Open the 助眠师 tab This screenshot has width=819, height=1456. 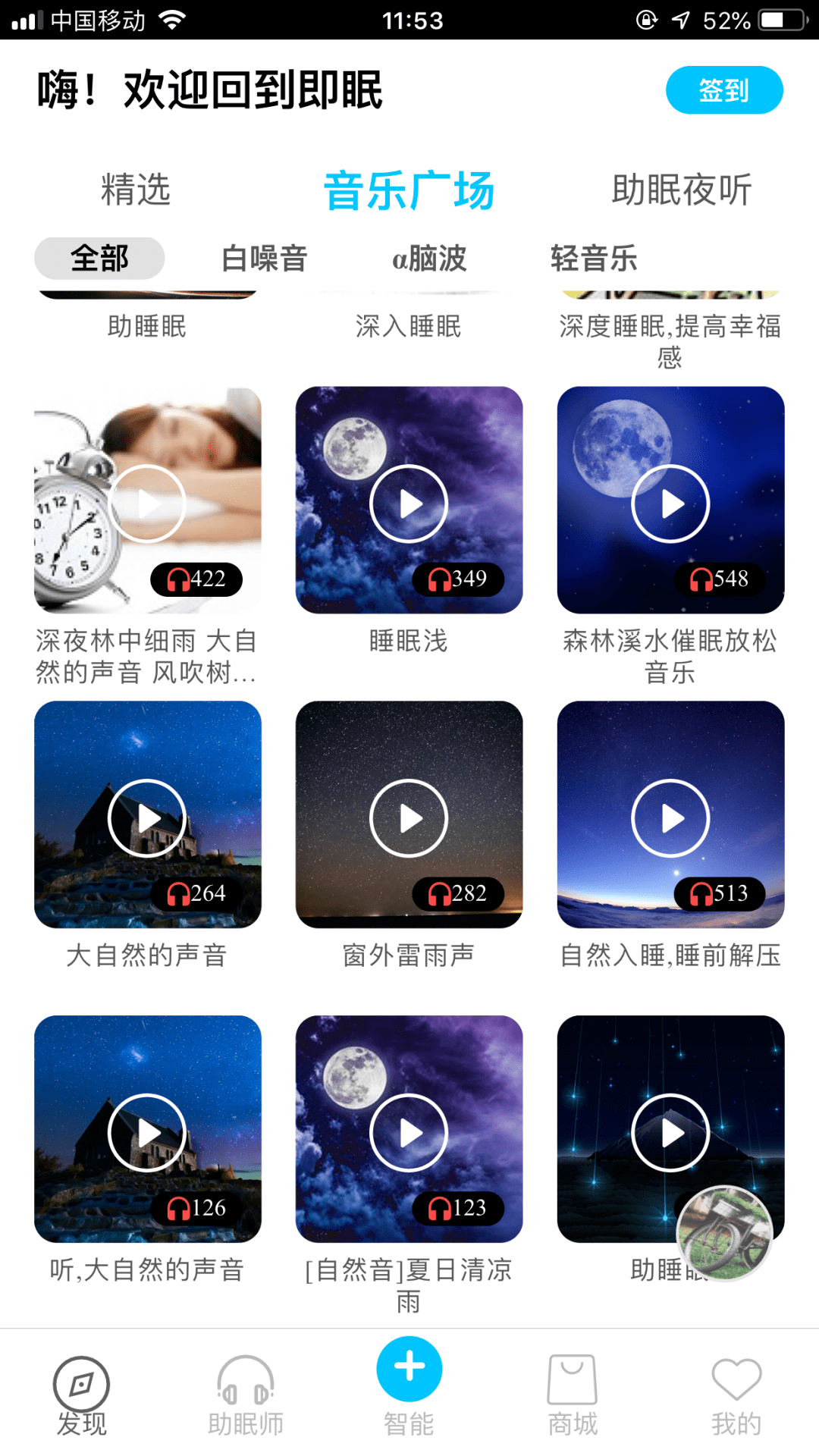(246, 1395)
